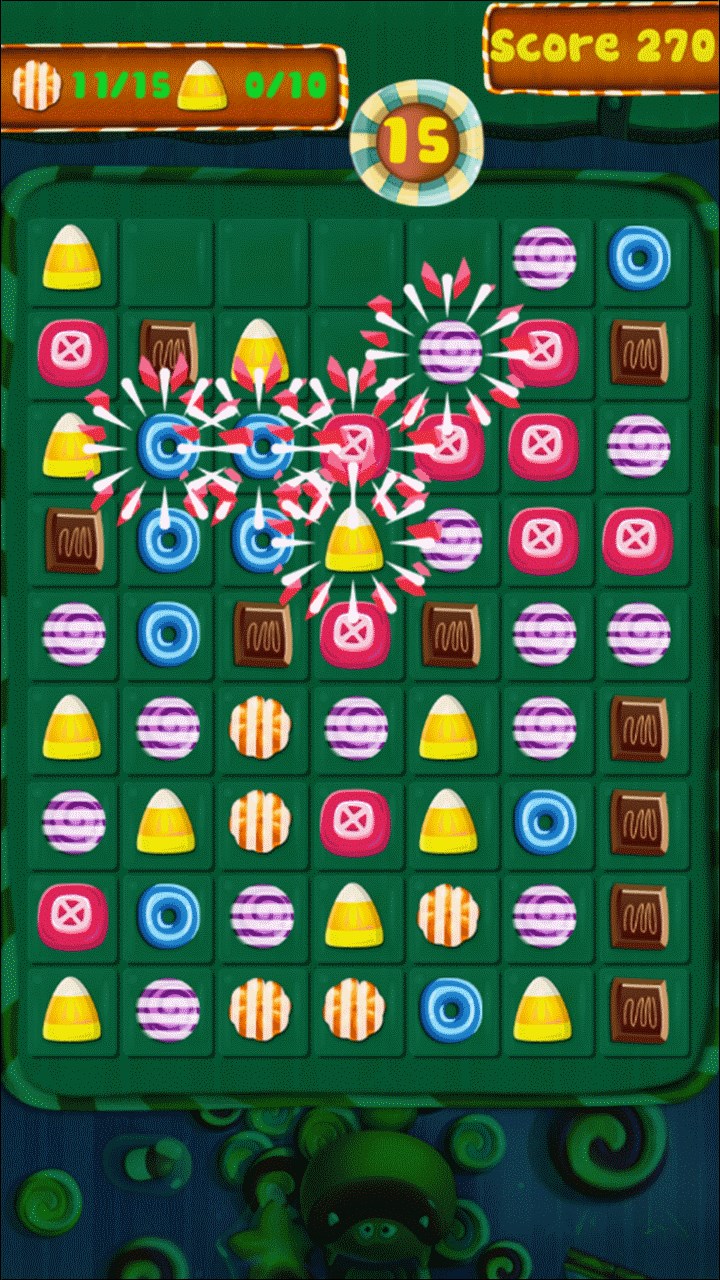Select the purple swirl candy in the bottom row
This screenshot has height=1280, width=720.
click(167, 1010)
